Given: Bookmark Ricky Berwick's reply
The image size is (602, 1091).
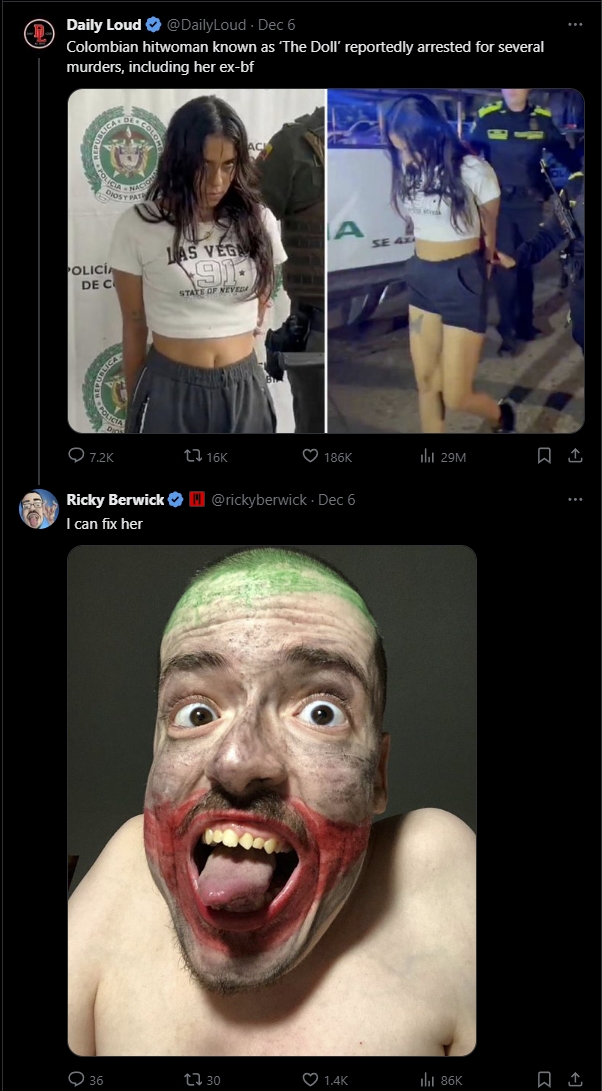Looking at the screenshot, I should 544,1079.
